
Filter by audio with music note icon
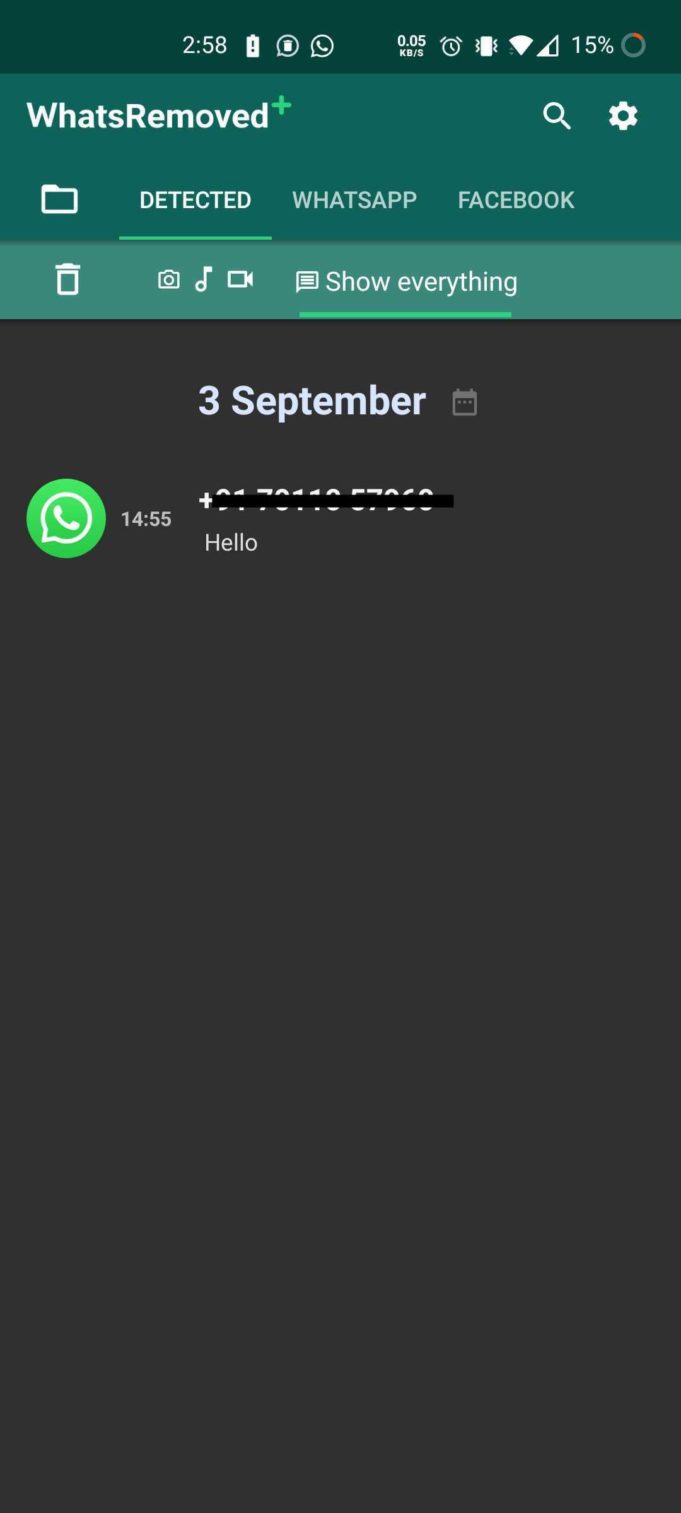203,279
